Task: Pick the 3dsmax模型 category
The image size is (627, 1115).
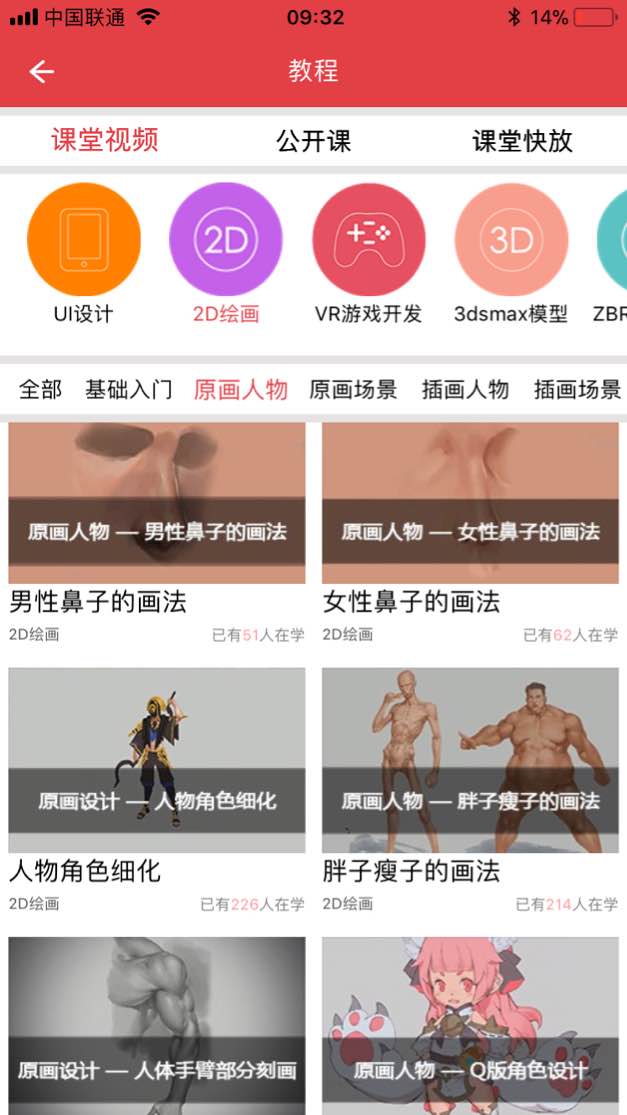Action: [511, 240]
